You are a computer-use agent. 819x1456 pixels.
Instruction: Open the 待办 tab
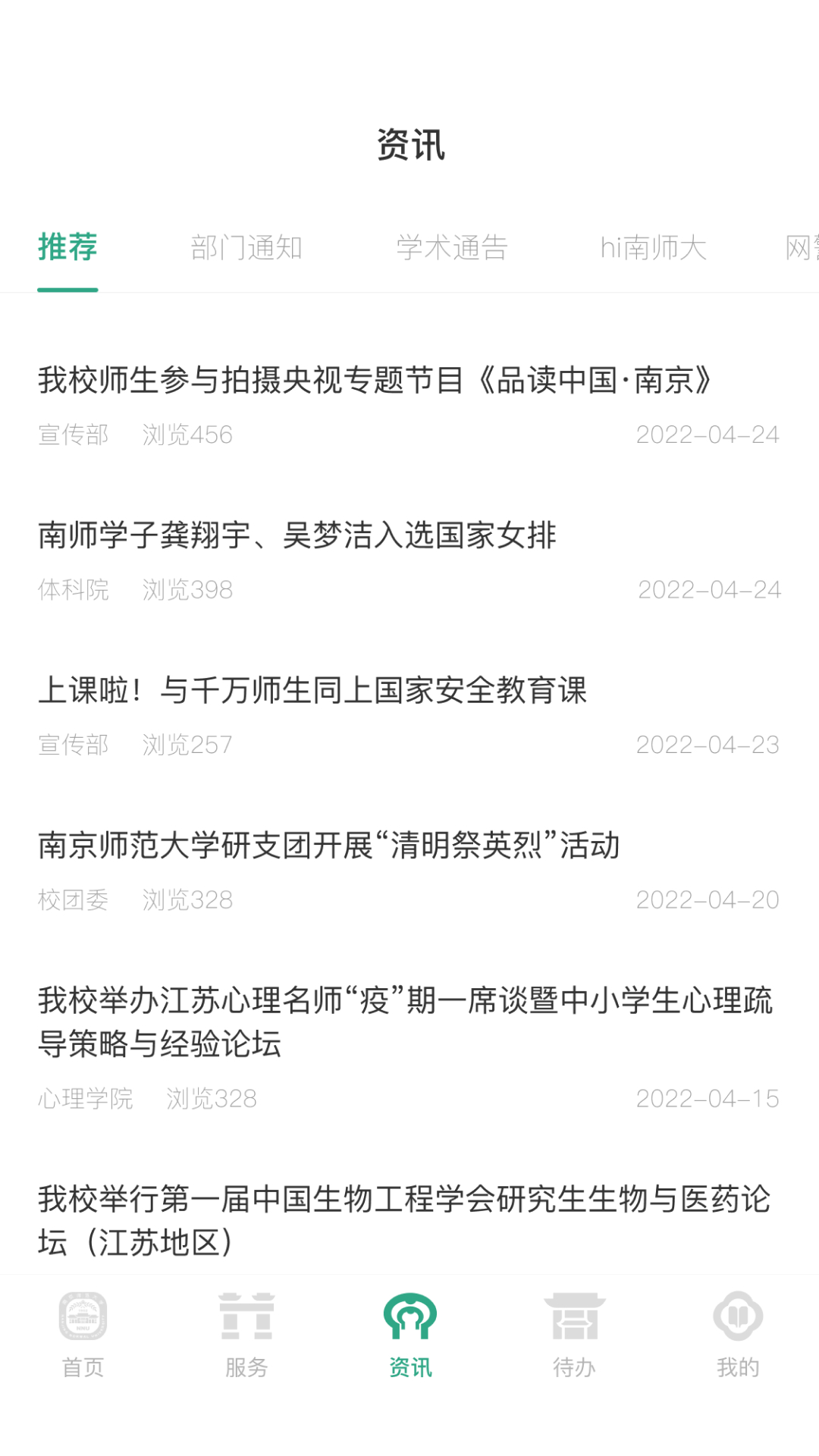(574, 1335)
